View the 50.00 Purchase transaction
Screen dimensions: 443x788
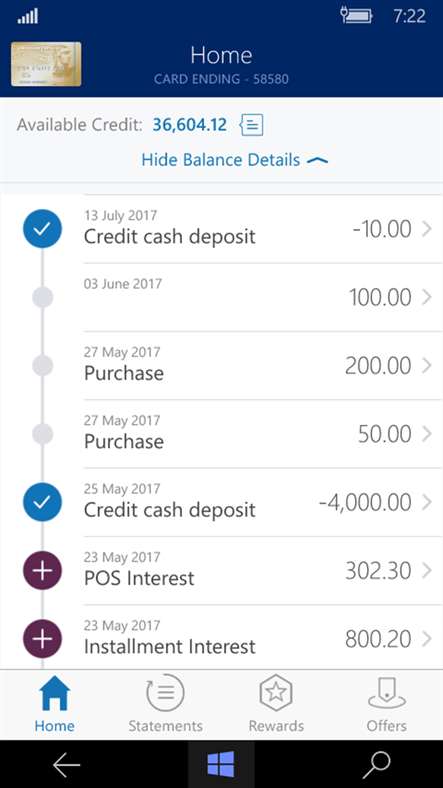(222, 434)
